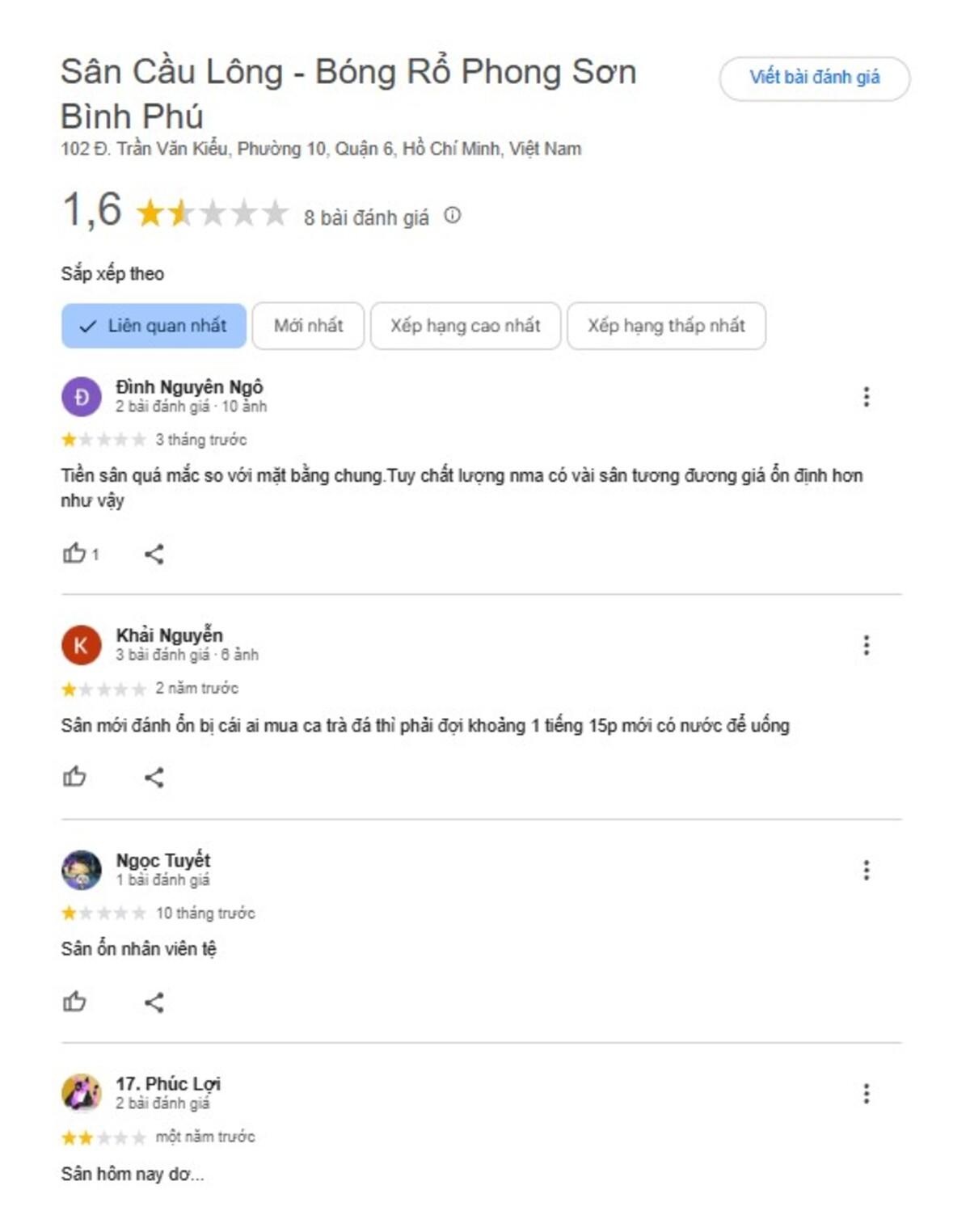Image resolution: width=970 pixels, height=1232 pixels.
Task: Open the overflow menu on 17. Phúc Lợi's review
Action: tap(866, 1094)
